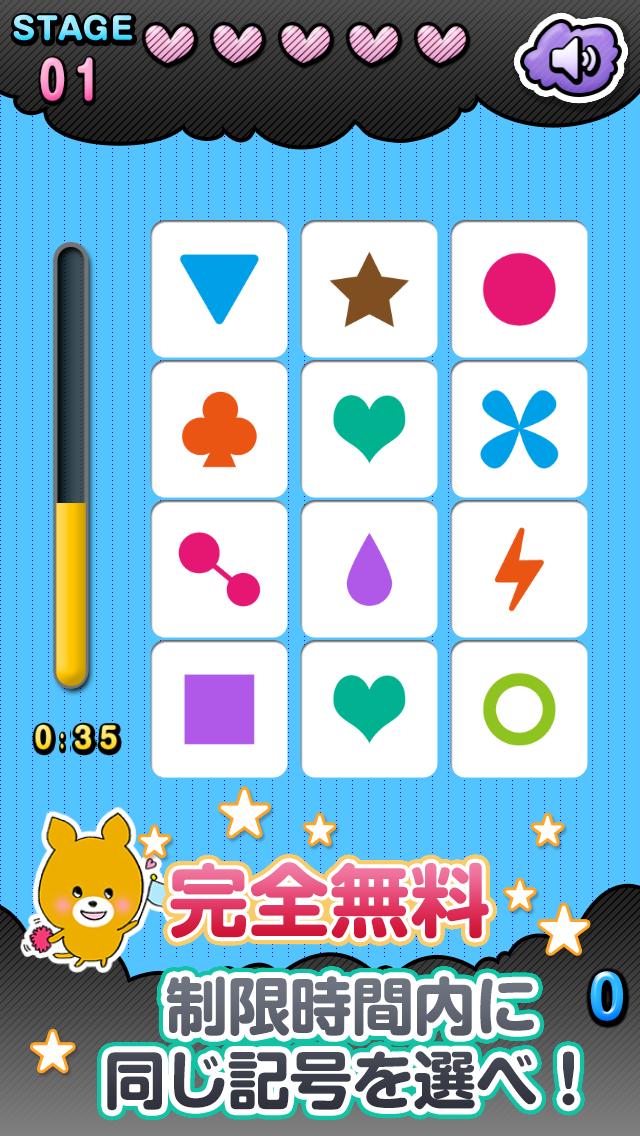Select the blue inverted triangle tile
Screen dimensions: 640x1136
pyautogui.click(x=219, y=289)
